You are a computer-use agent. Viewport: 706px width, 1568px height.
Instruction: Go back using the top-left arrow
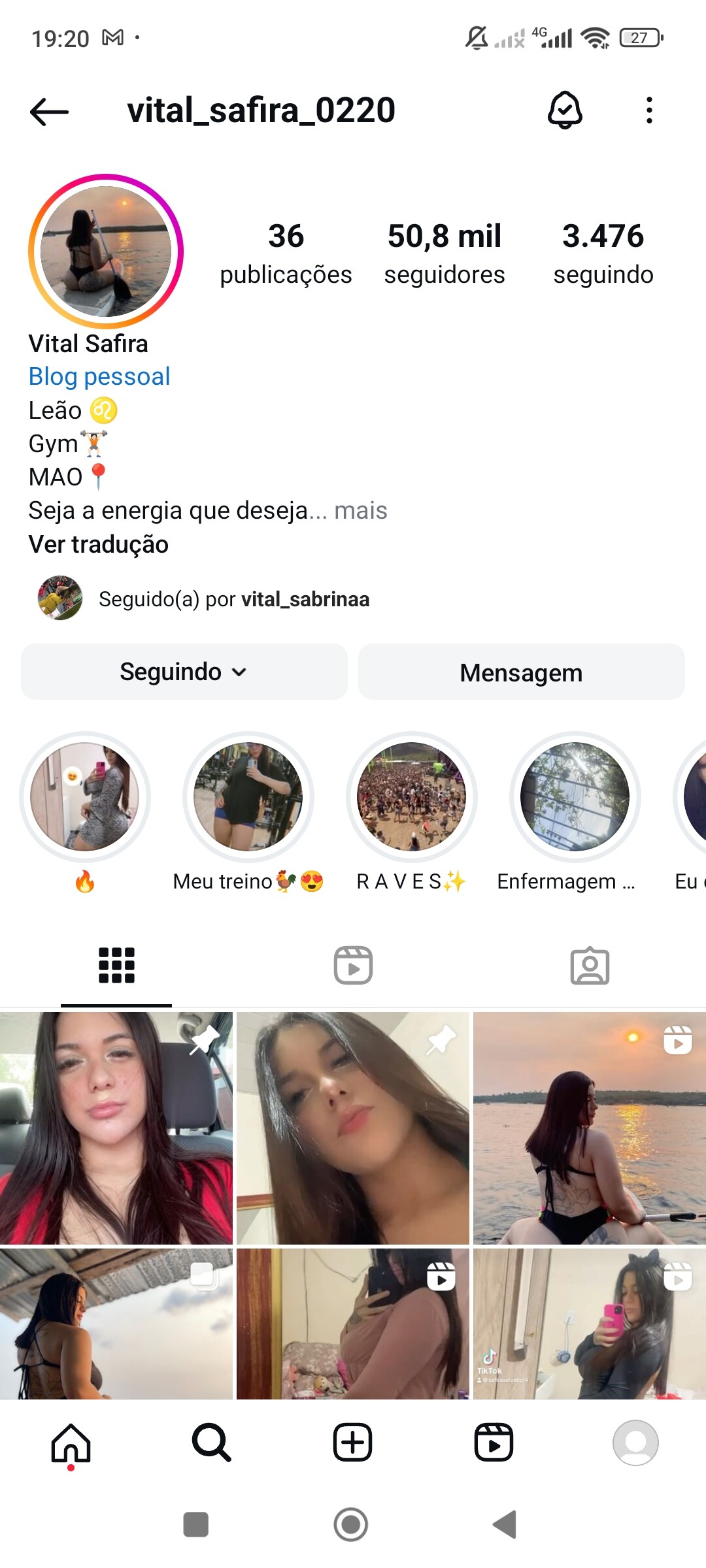[x=49, y=111]
